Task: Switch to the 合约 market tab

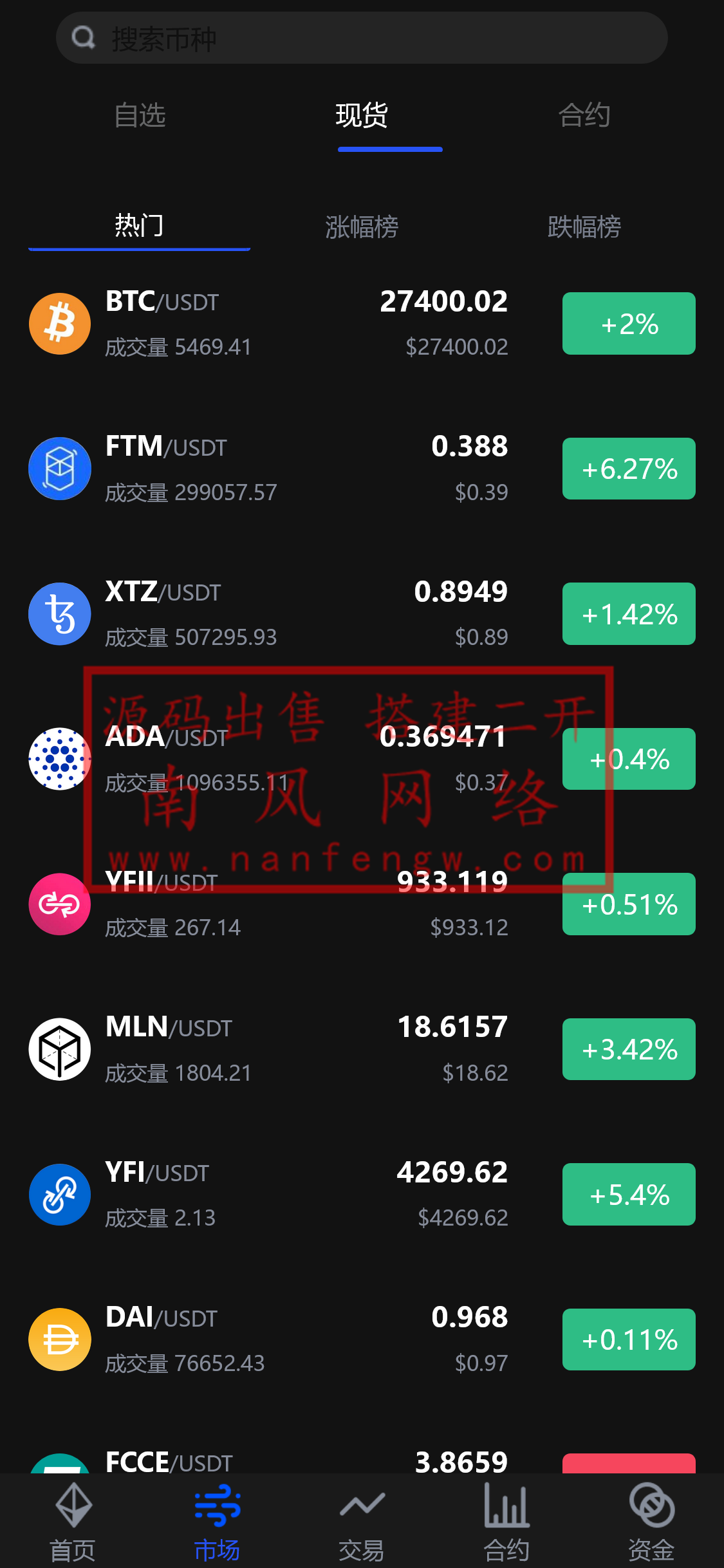Action: pyautogui.click(x=584, y=116)
